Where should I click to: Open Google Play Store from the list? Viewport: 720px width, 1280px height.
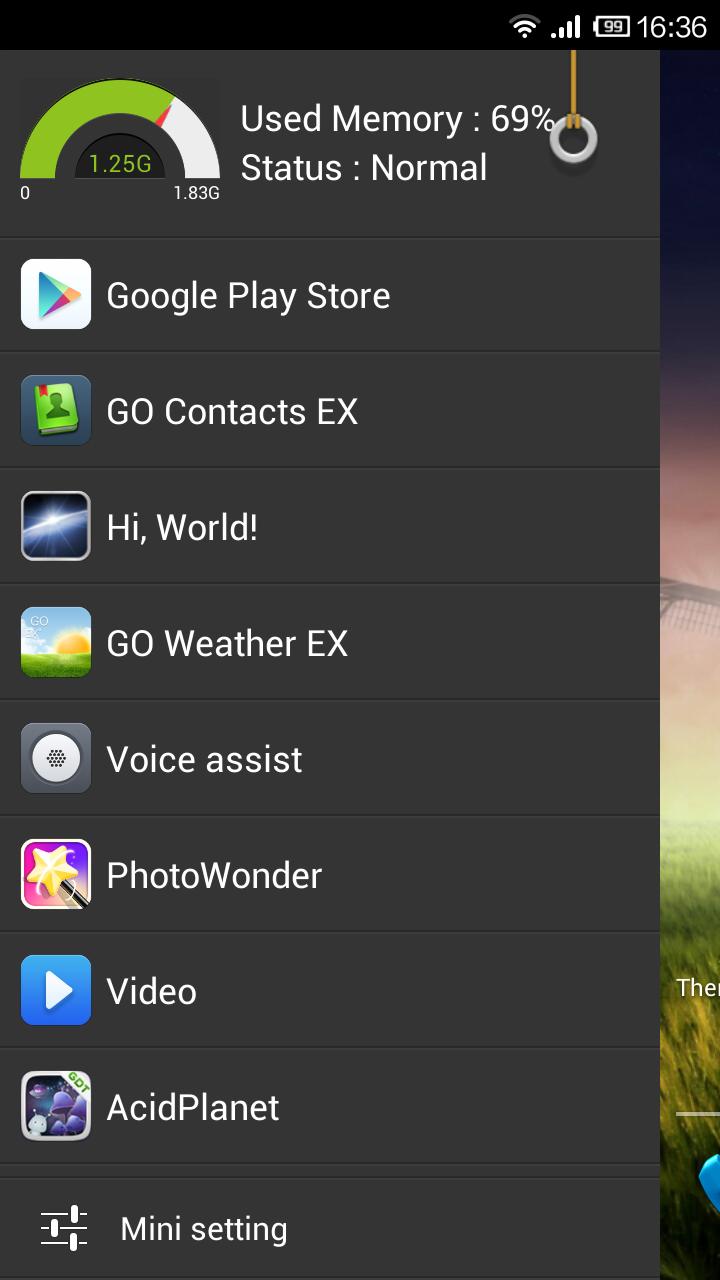click(248, 295)
